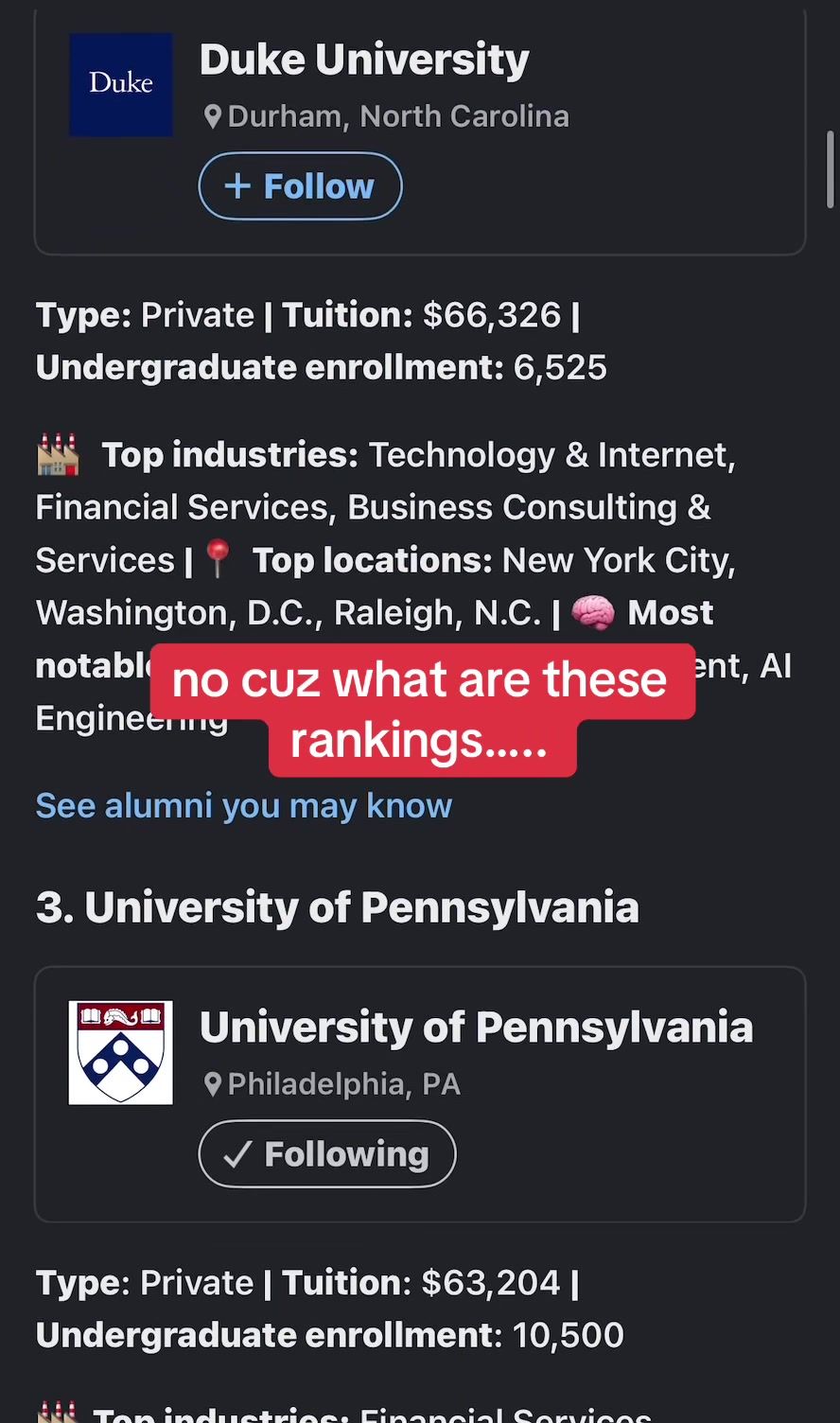840x1423 pixels.
Task: Click the round pushpin emoji before Top locations
Action: [x=217, y=558]
